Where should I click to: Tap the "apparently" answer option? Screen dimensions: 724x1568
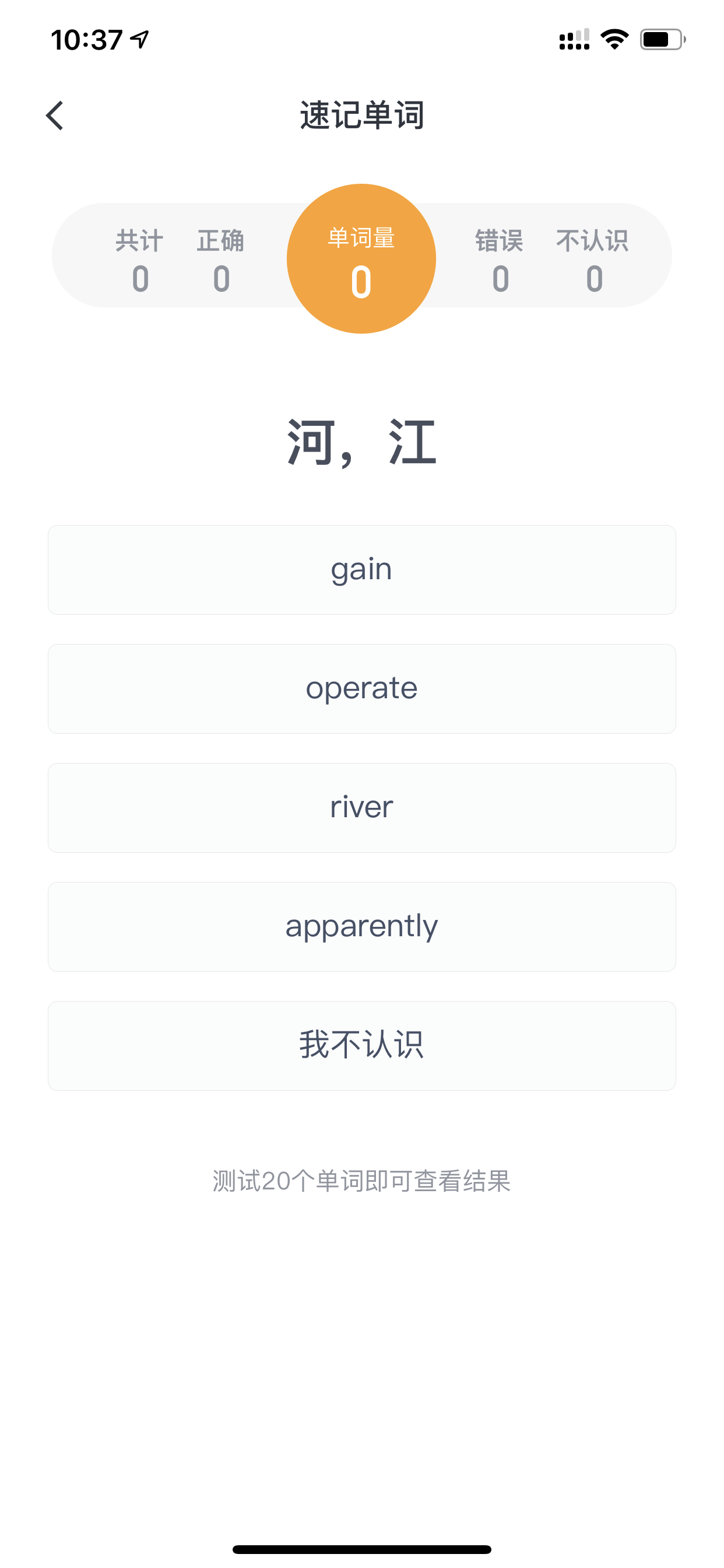362,926
